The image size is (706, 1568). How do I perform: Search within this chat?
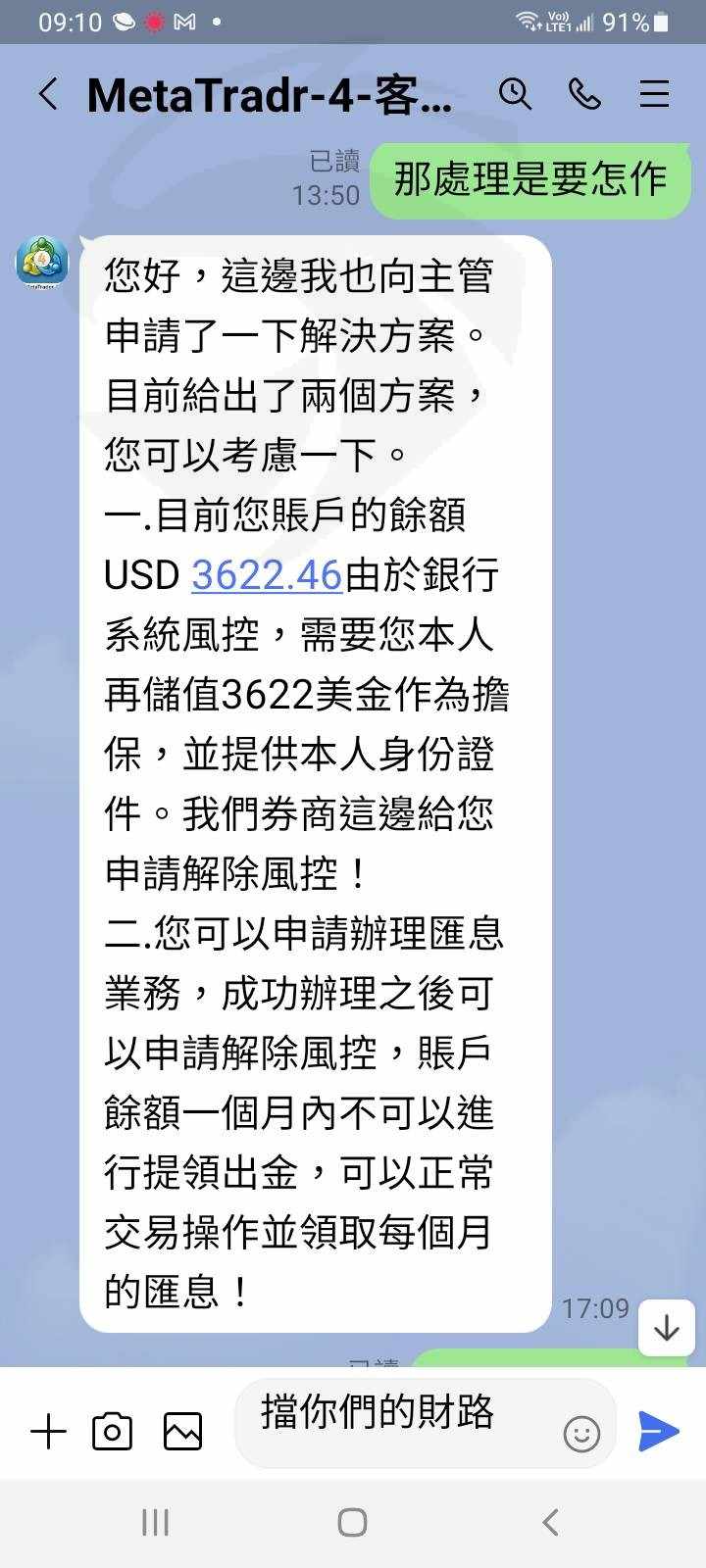pyautogui.click(x=515, y=94)
